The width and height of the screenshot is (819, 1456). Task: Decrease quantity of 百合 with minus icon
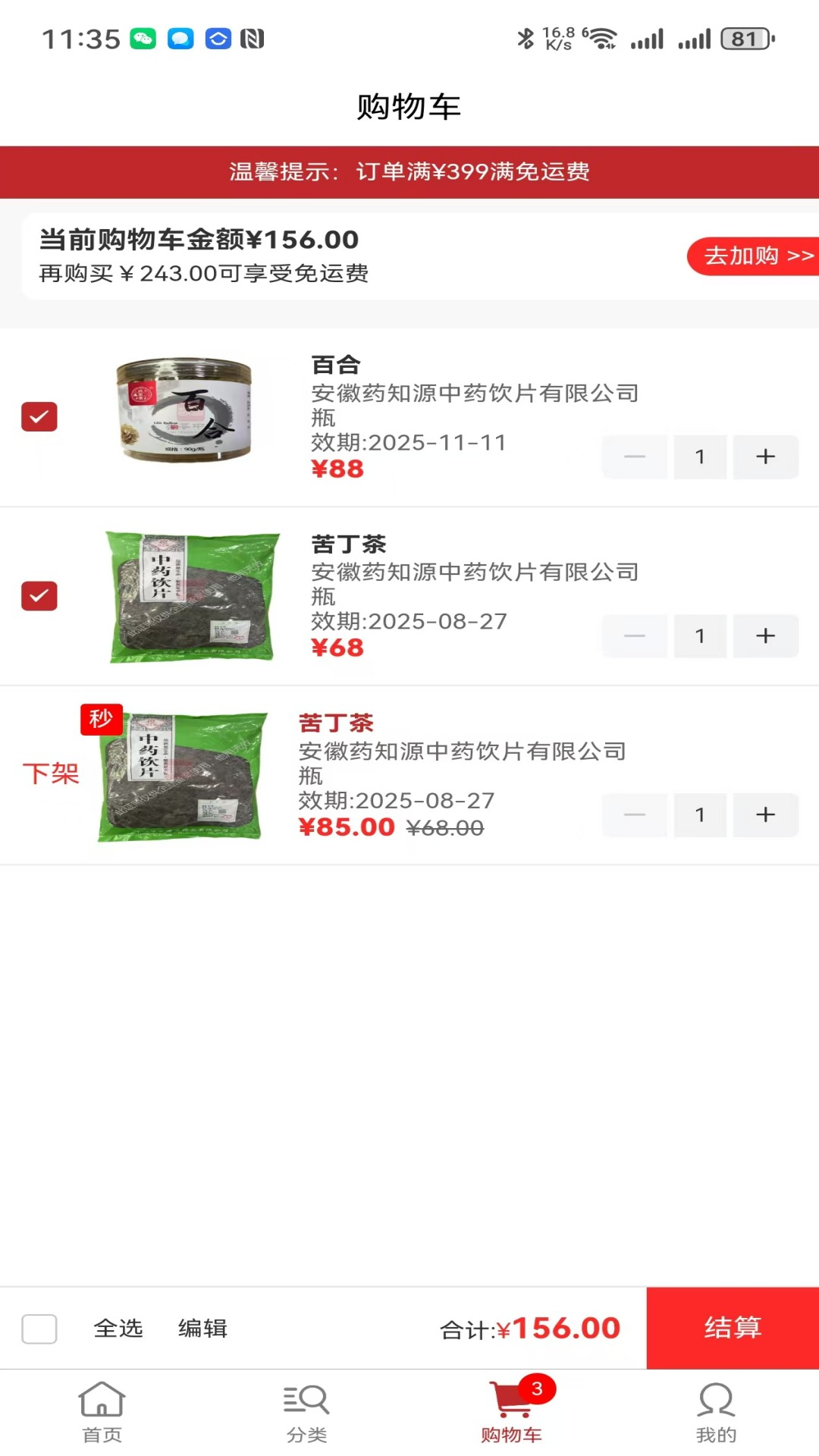[635, 457]
